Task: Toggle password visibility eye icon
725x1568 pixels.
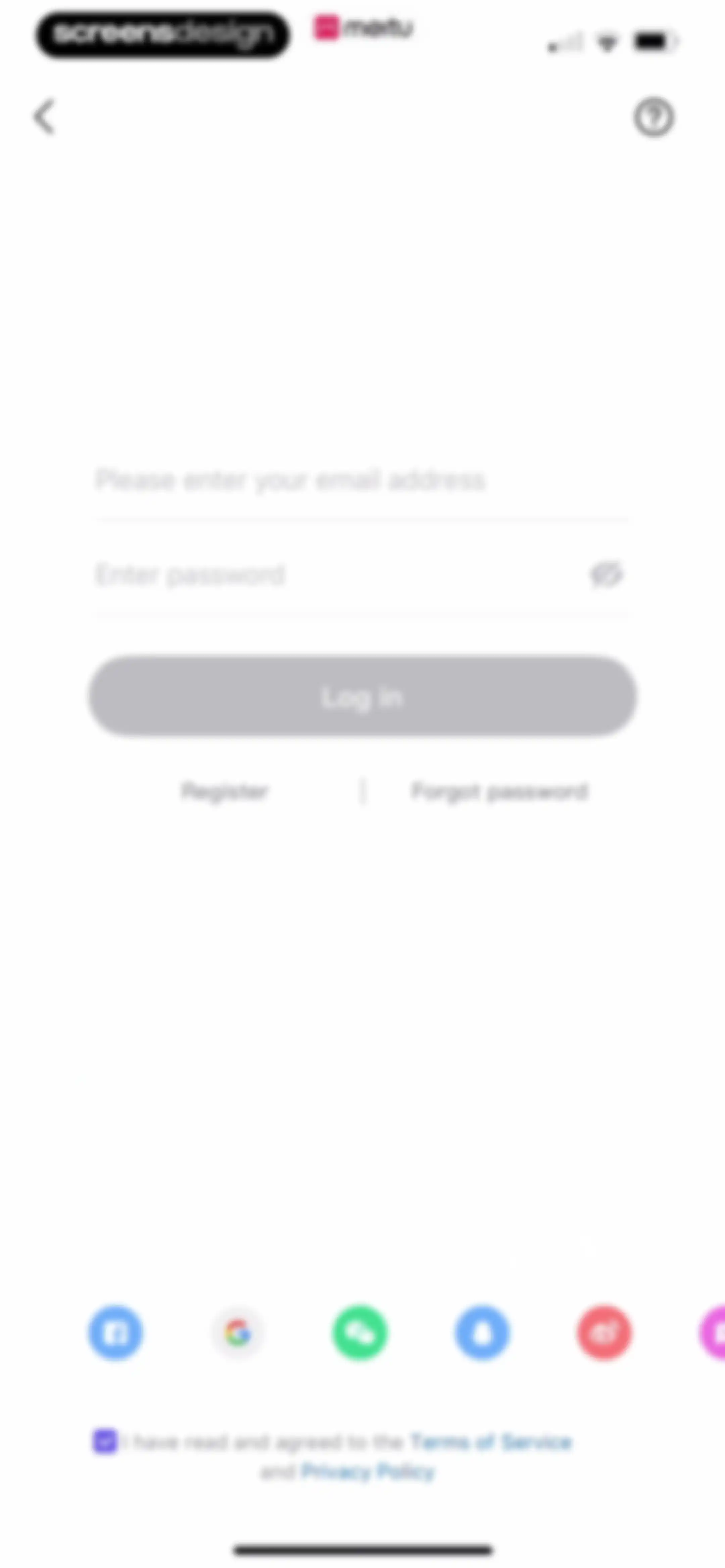Action: pos(606,574)
